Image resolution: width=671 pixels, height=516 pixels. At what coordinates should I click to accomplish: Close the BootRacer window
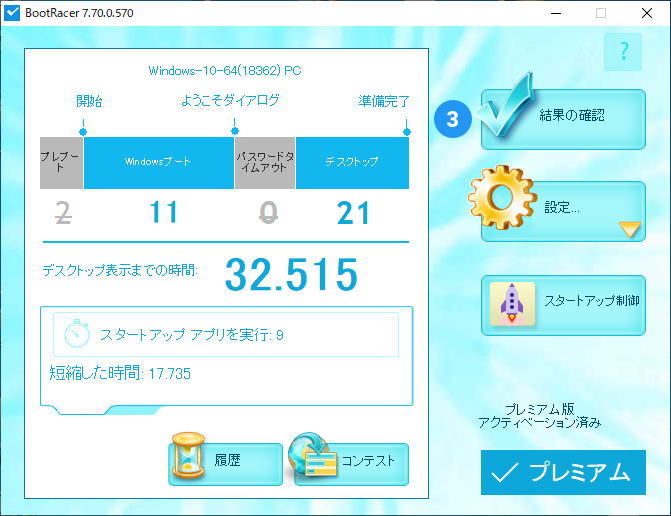coord(646,13)
